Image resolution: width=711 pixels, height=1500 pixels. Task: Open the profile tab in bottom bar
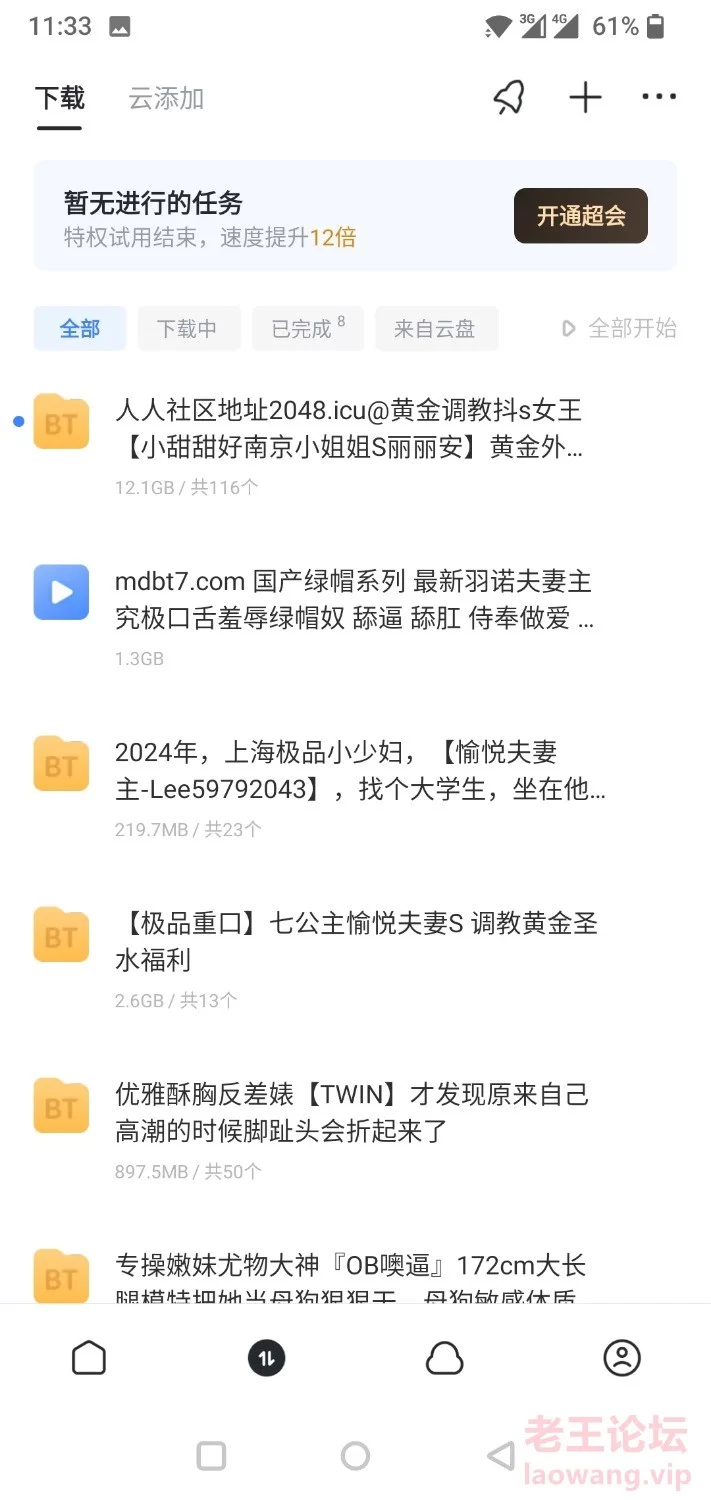[x=622, y=1357]
